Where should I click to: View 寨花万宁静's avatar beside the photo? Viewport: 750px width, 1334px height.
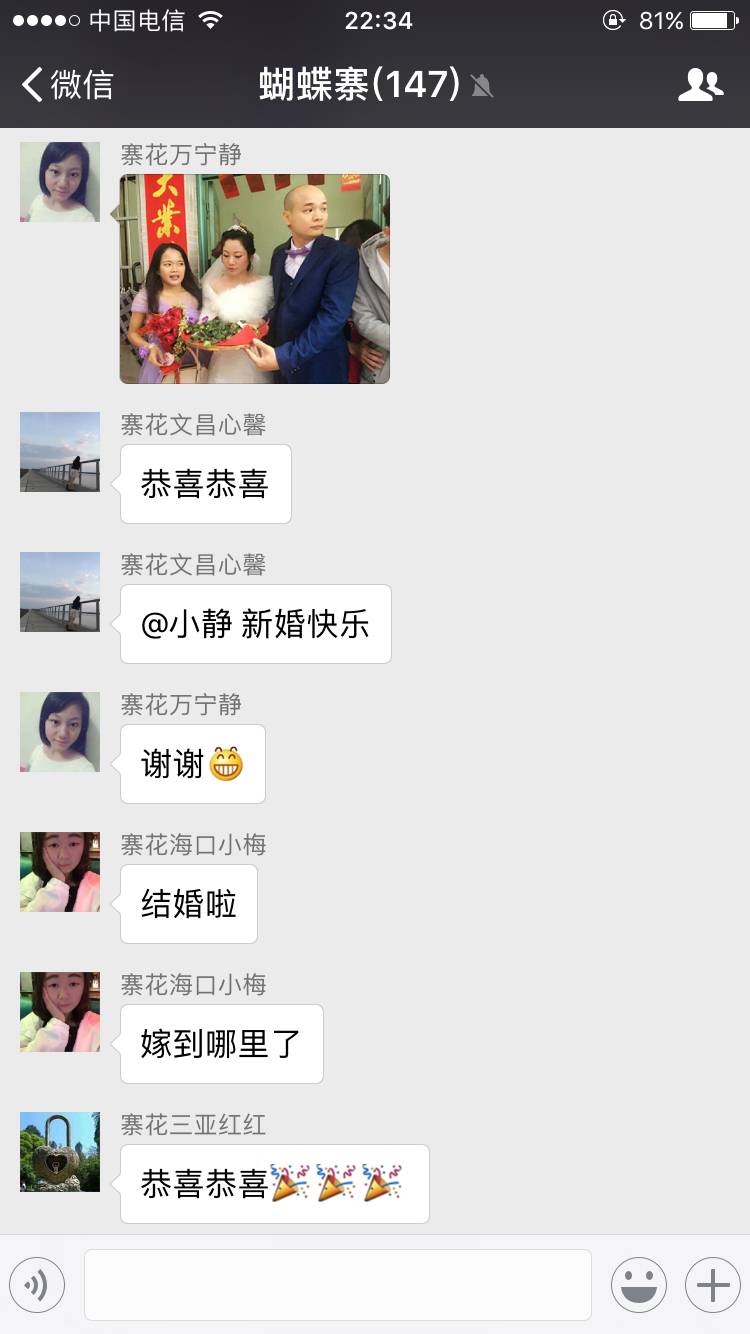point(60,182)
